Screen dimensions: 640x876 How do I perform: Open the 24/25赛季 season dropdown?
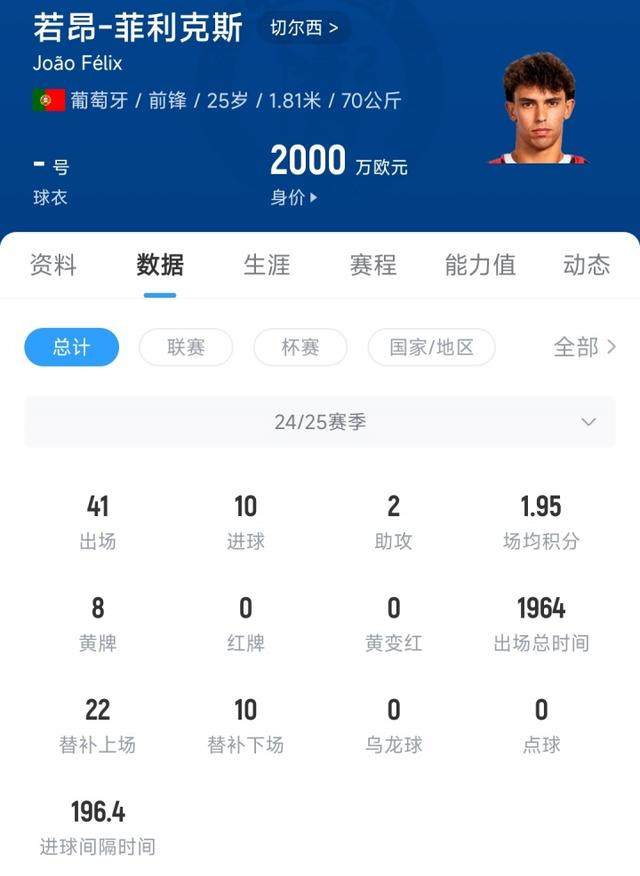click(x=320, y=422)
